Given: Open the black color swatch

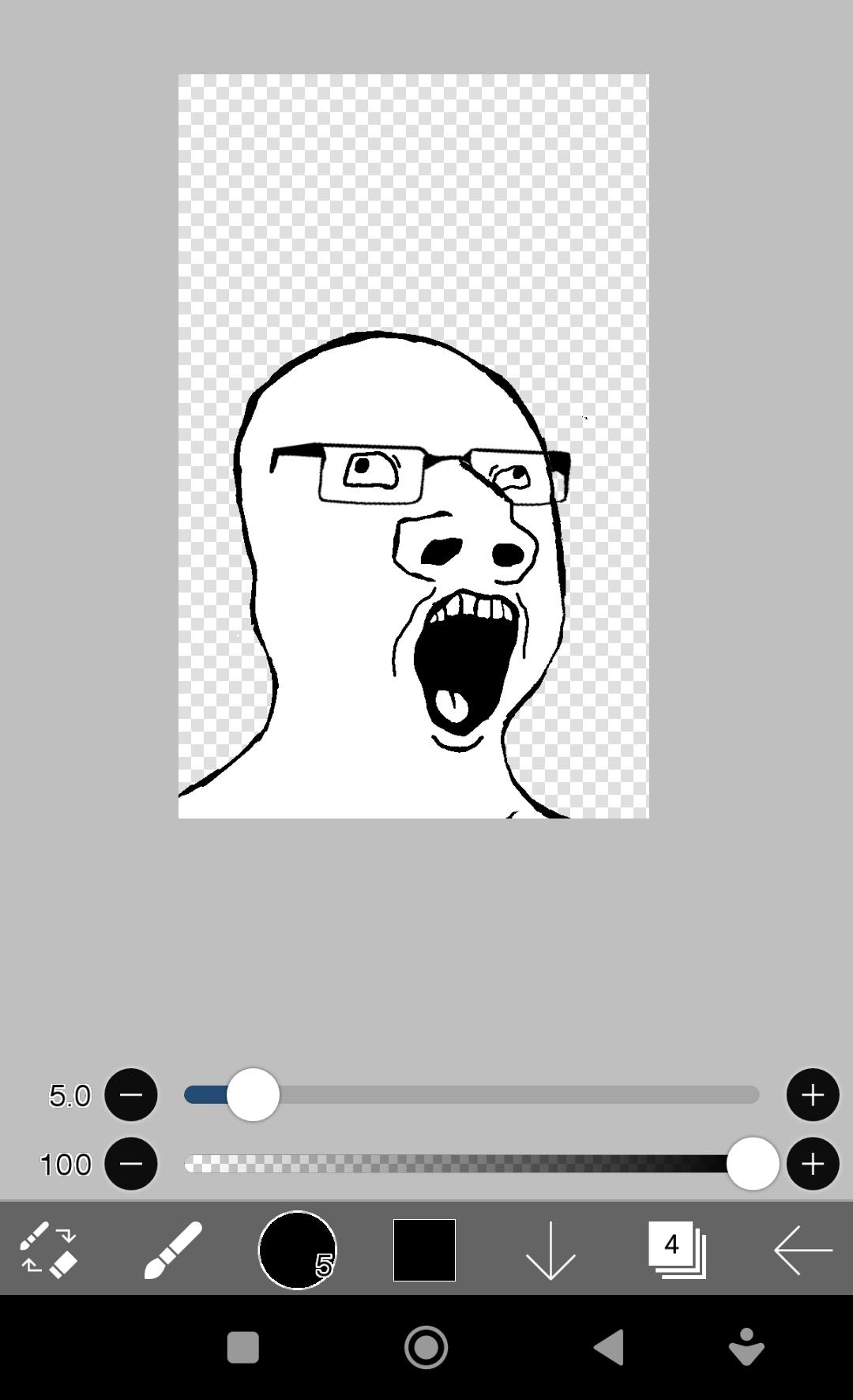Looking at the screenshot, I should (424, 1250).
